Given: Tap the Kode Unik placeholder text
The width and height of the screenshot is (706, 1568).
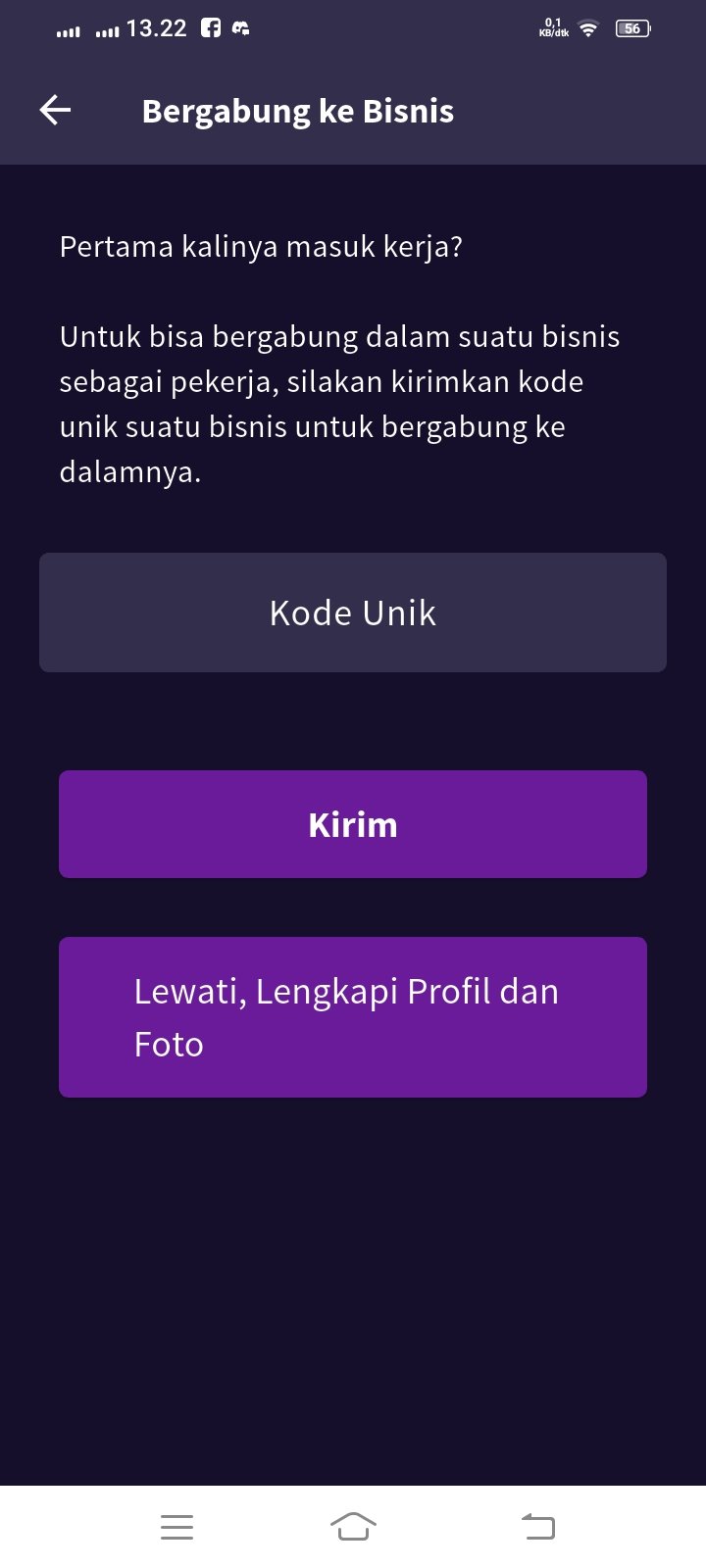Looking at the screenshot, I should coord(353,612).
